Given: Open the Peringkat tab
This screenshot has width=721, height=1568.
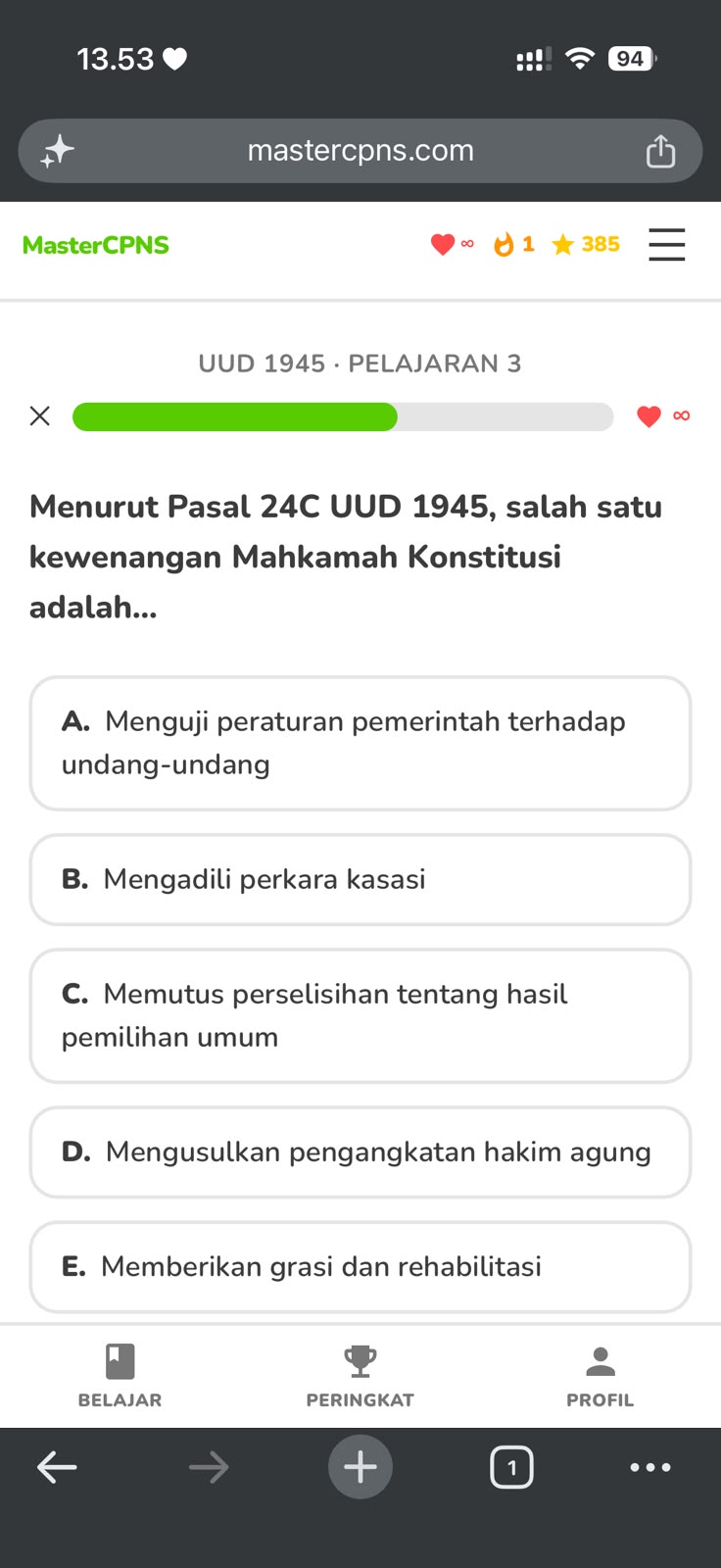Looking at the screenshot, I should coord(360,1376).
